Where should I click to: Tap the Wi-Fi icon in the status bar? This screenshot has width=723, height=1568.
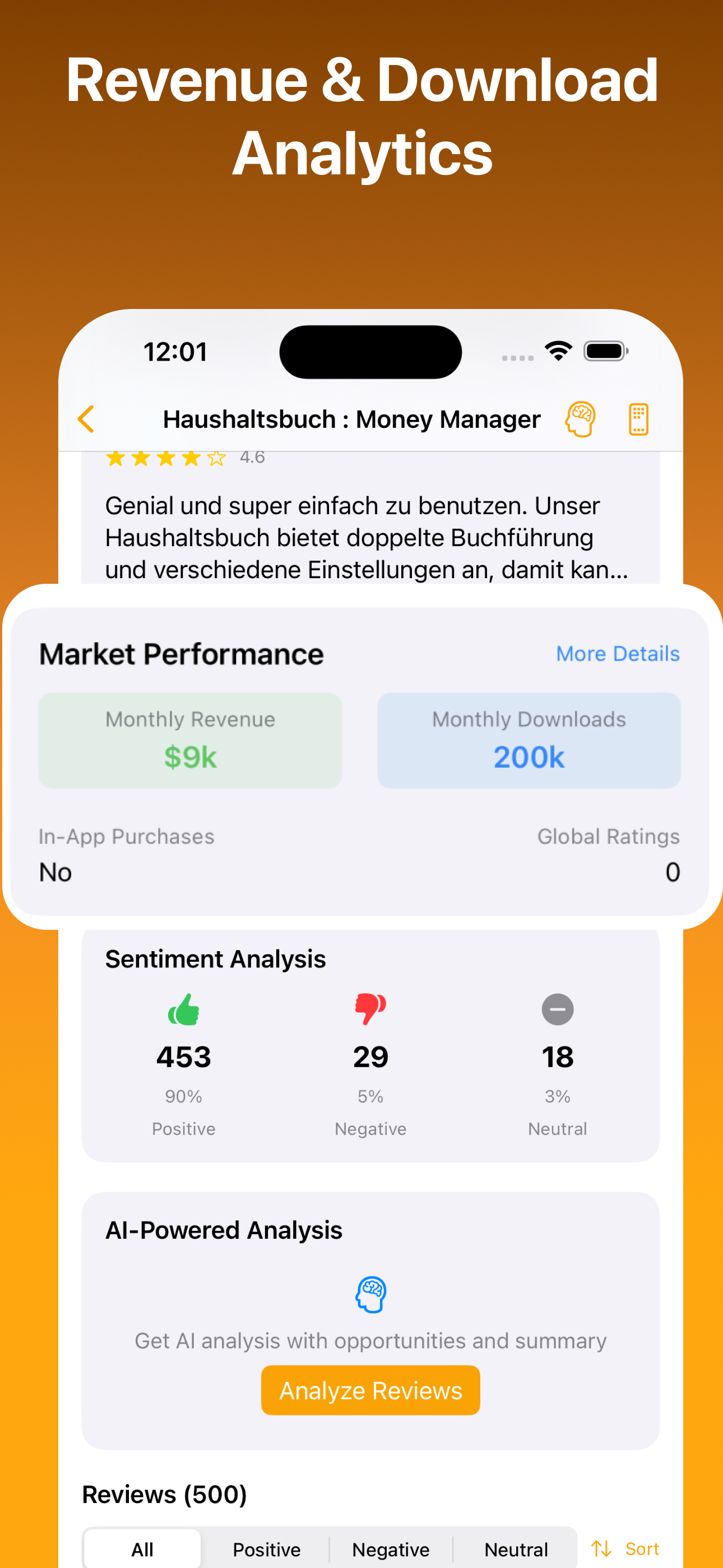coord(558,351)
